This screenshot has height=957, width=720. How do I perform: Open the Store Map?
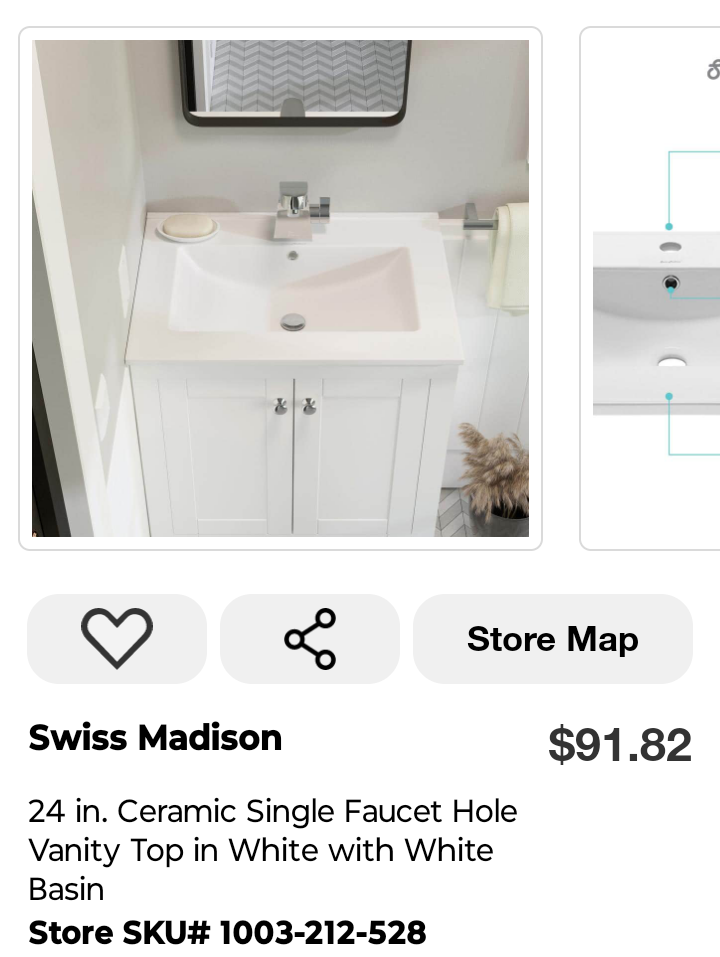(552, 638)
